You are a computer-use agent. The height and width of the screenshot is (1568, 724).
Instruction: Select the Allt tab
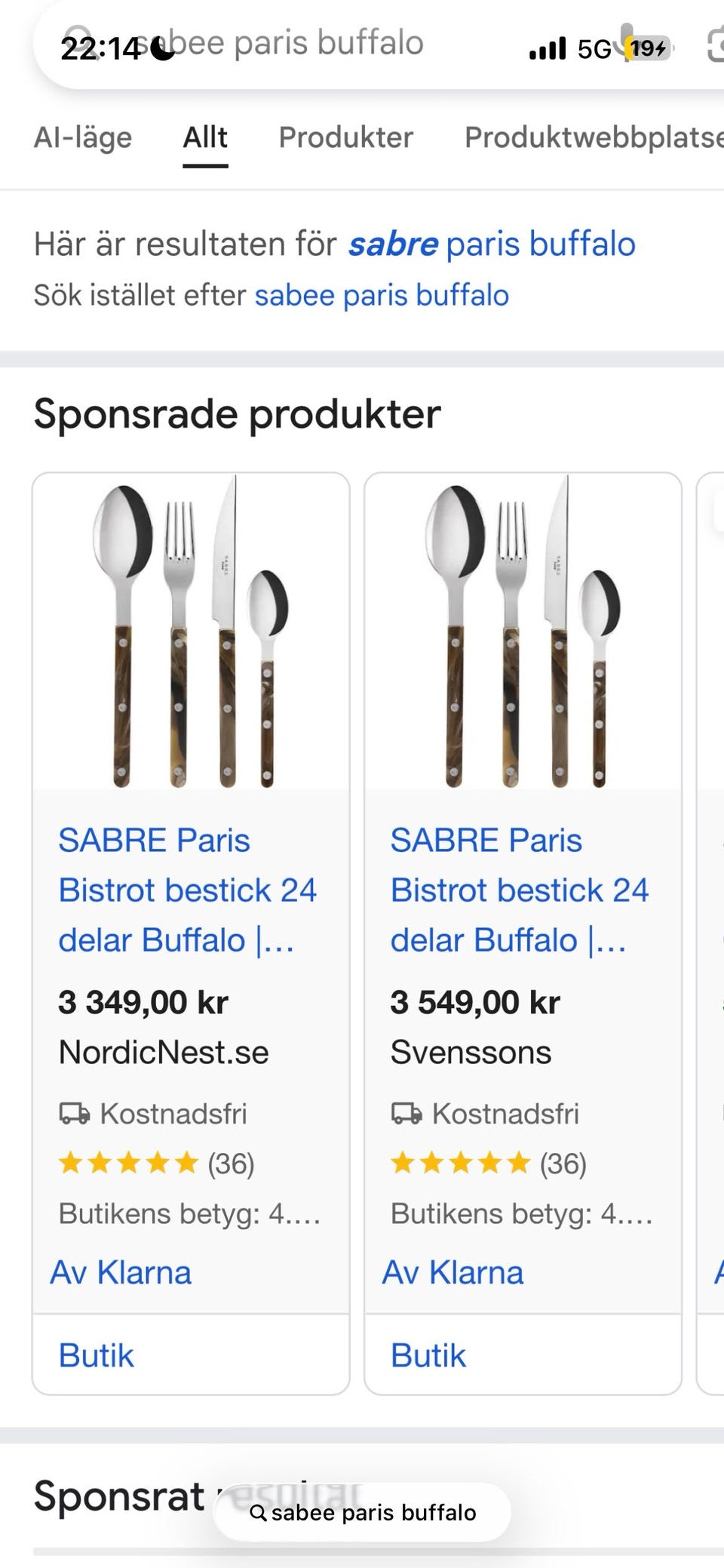pyautogui.click(x=204, y=137)
